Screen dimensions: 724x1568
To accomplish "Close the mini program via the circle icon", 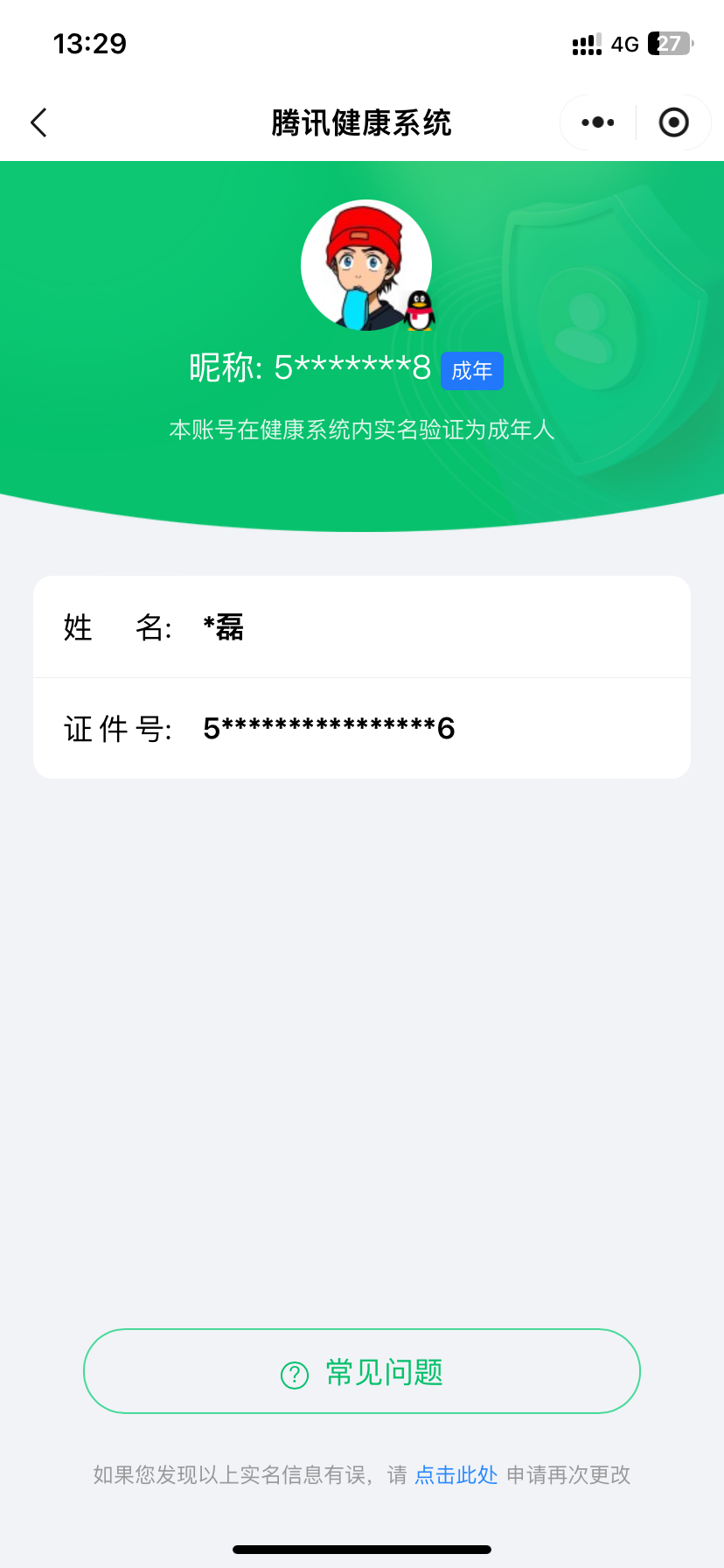I will point(673,122).
